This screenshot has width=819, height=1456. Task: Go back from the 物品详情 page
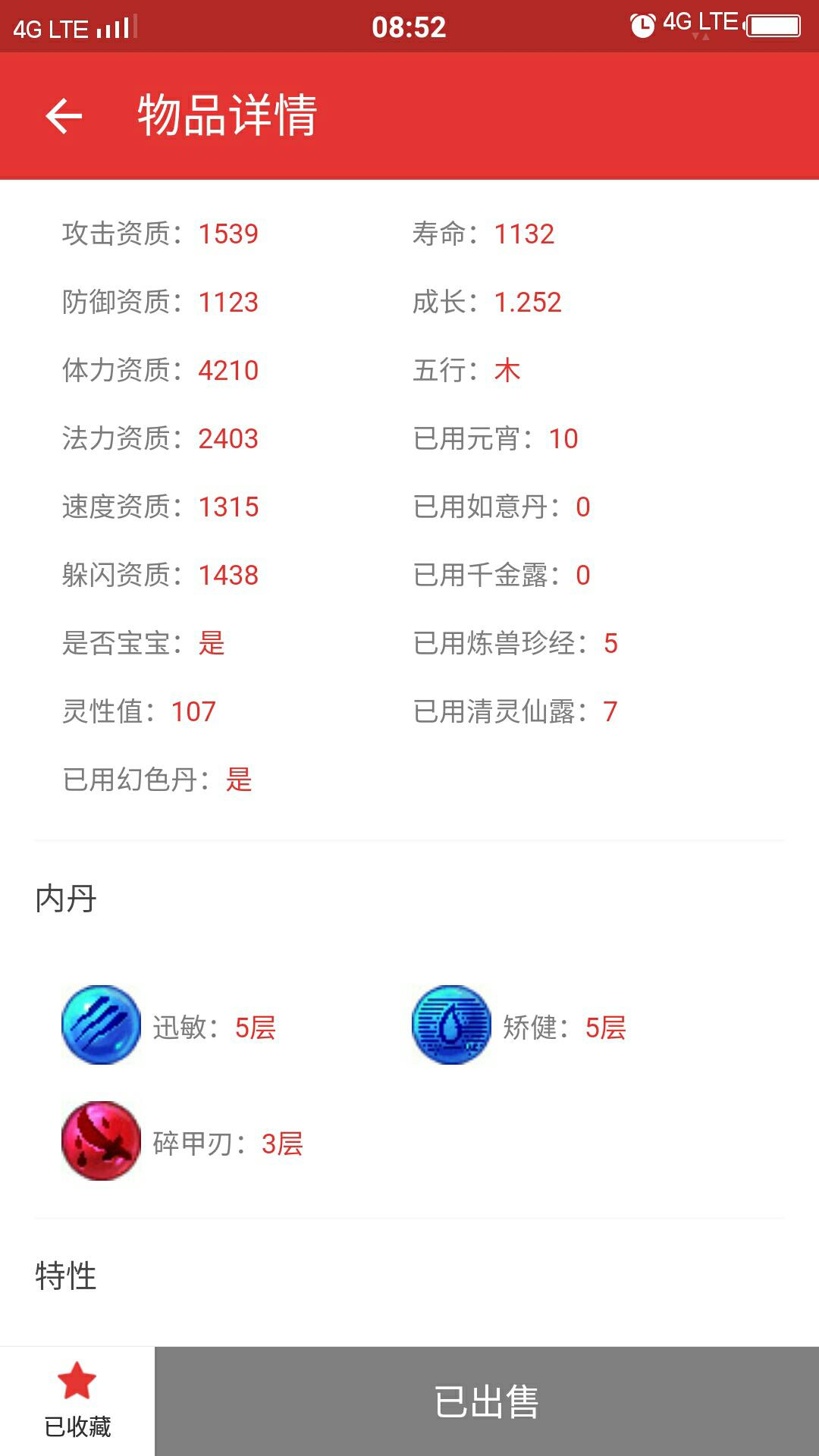[x=64, y=116]
